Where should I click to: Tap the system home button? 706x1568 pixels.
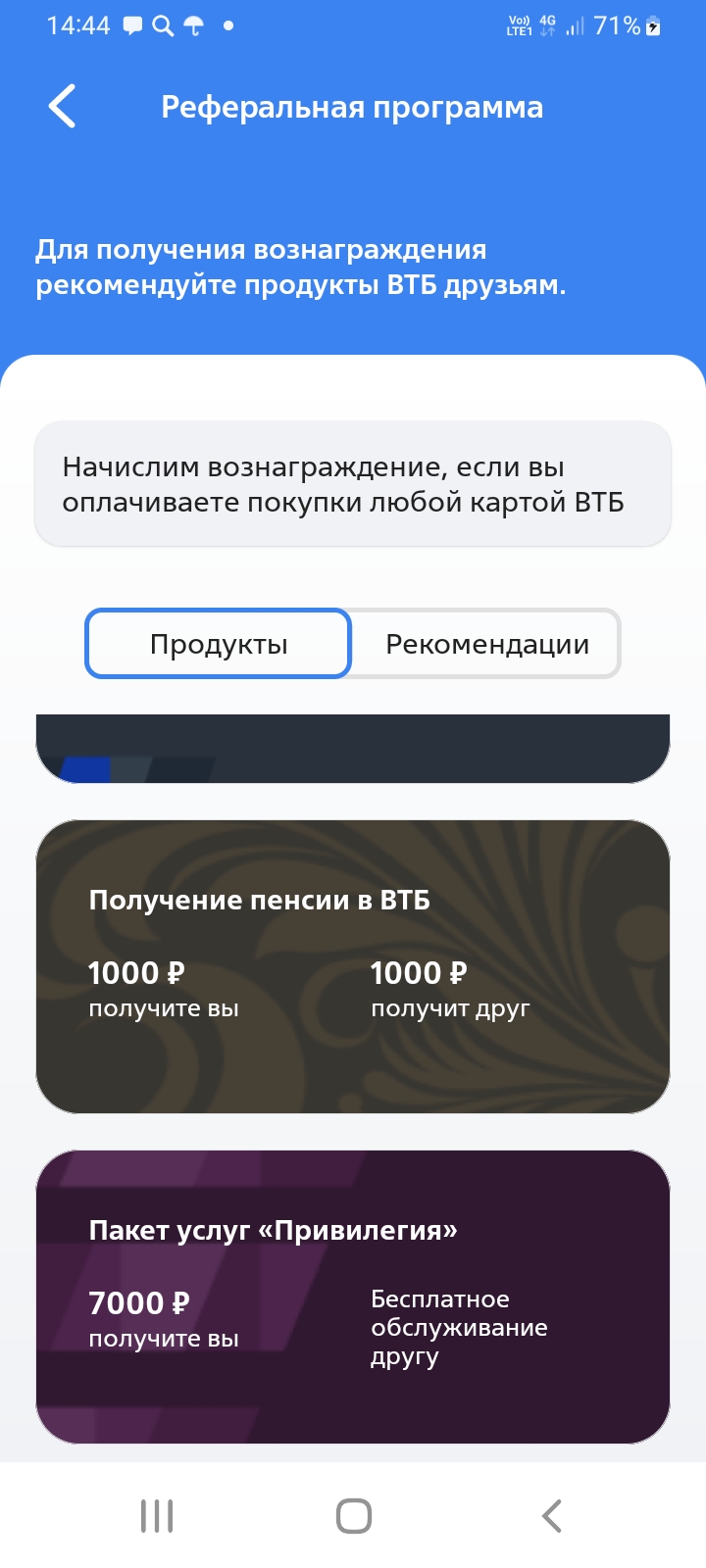353,1516
